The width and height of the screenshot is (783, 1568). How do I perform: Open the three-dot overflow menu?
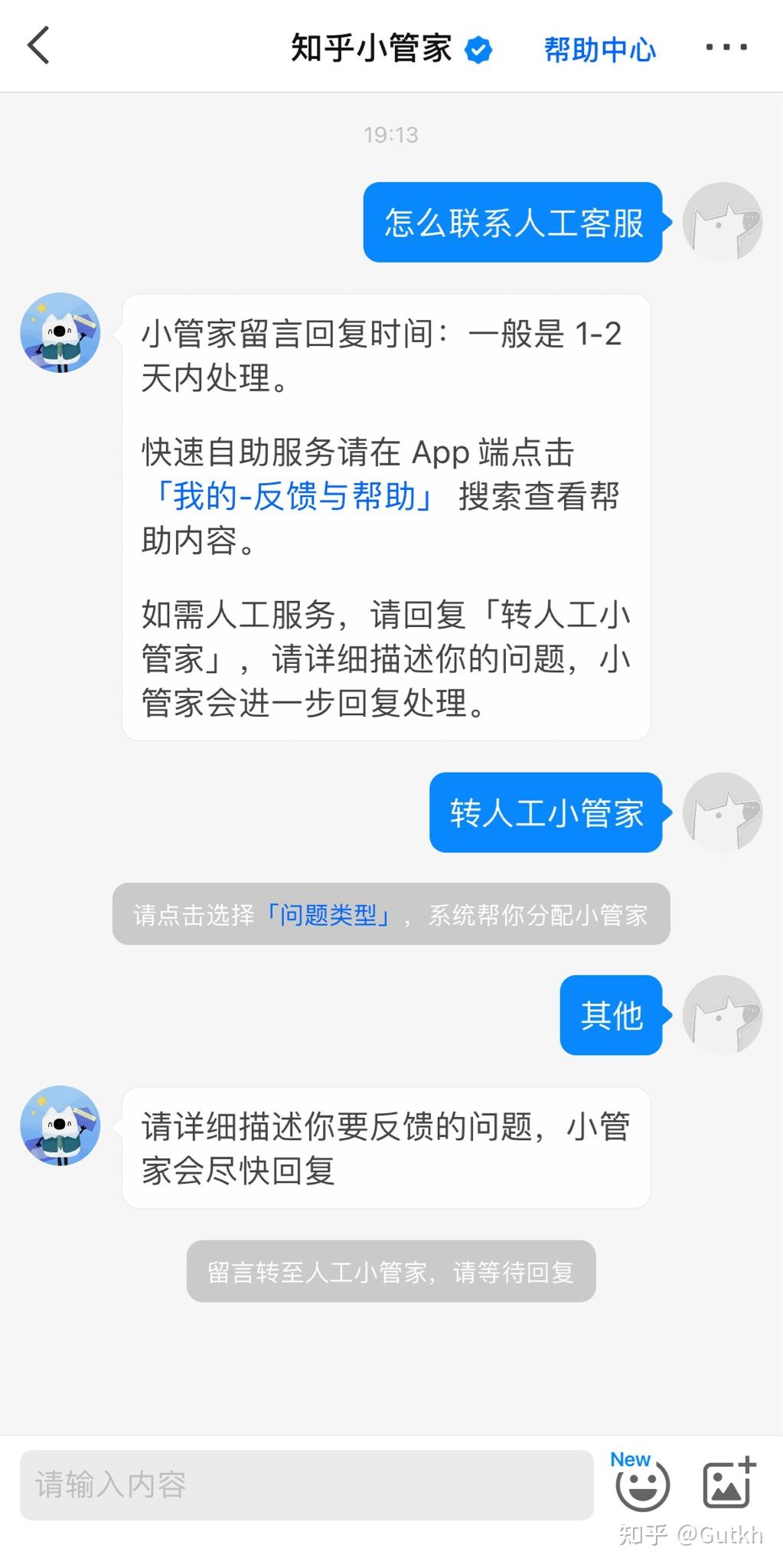tap(726, 47)
